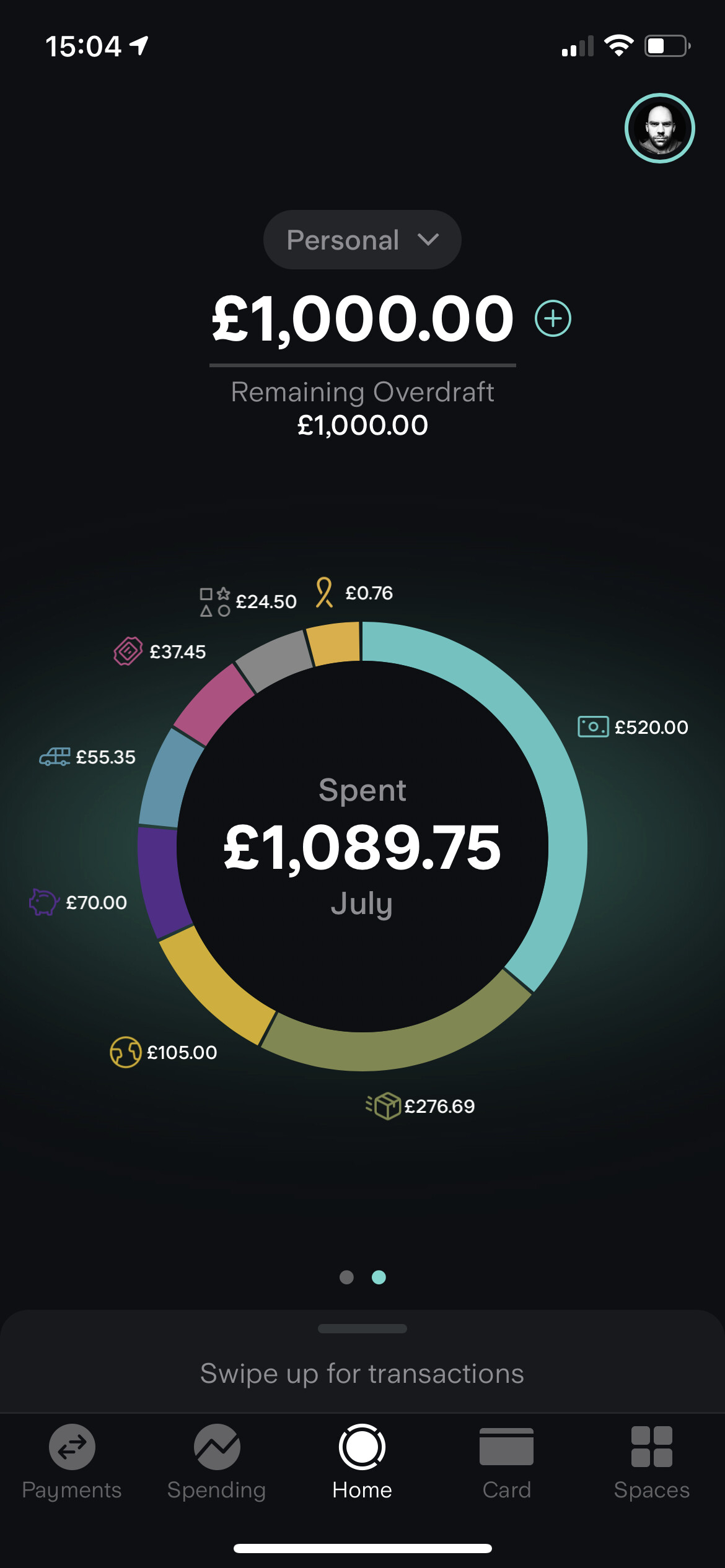Open the Payments tab

coord(72,1463)
